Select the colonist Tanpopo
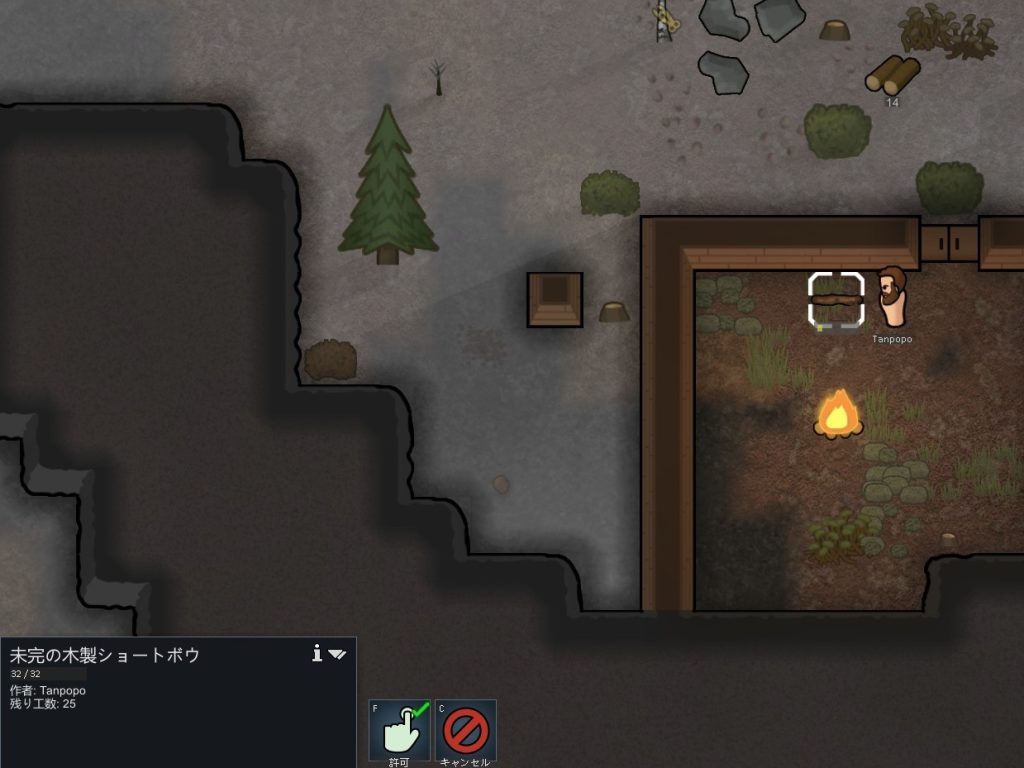Image resolution: width=1024 pixels, height=768 pixels. click(x=891, y=296)
